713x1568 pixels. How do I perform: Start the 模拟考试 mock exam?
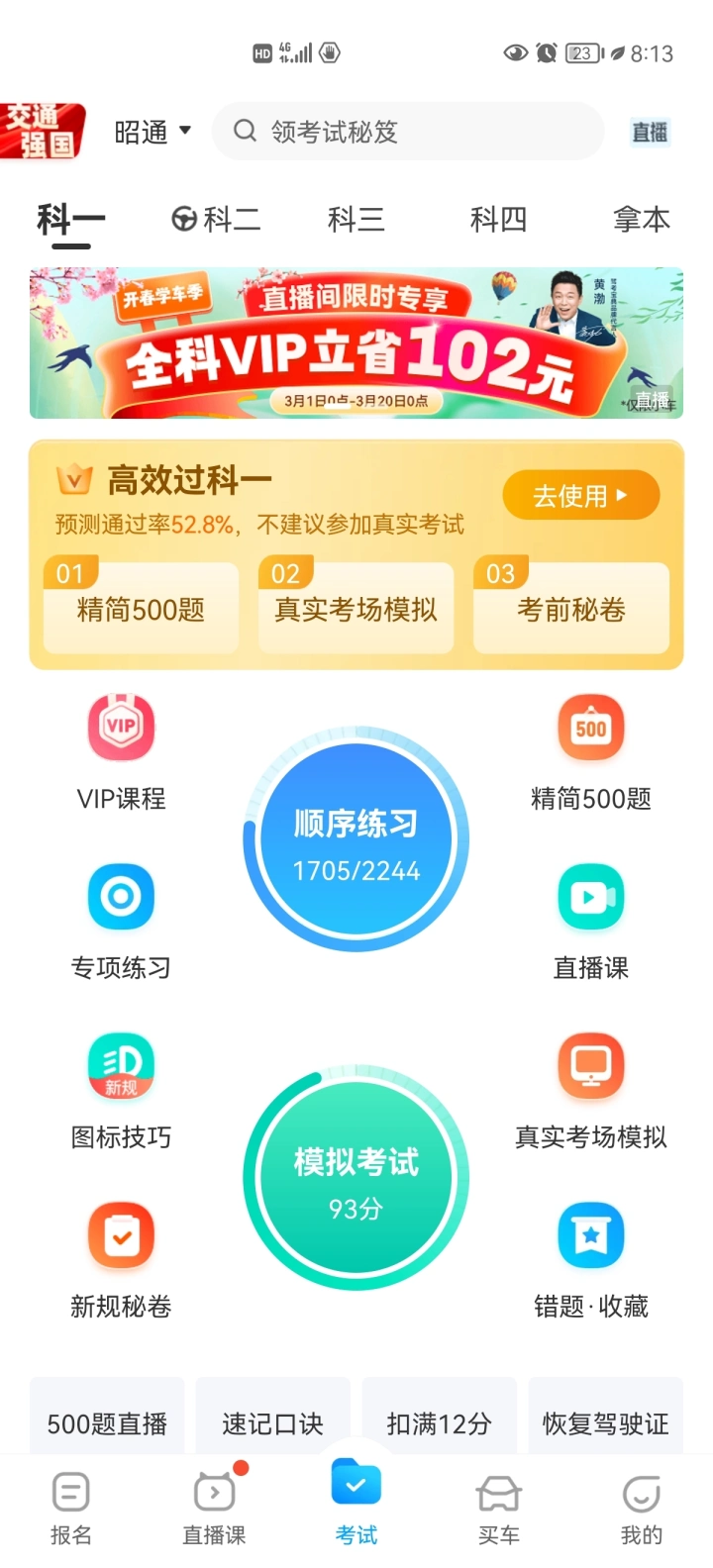[356, 1178]
